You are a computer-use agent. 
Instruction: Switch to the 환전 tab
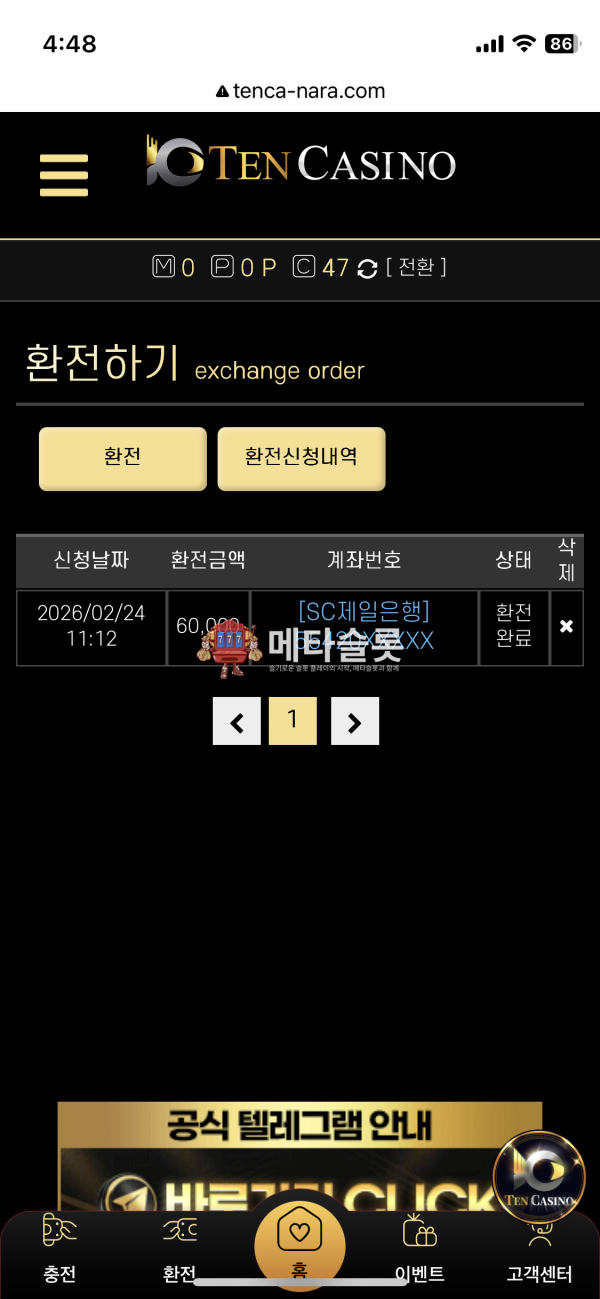pos(180,1250)
